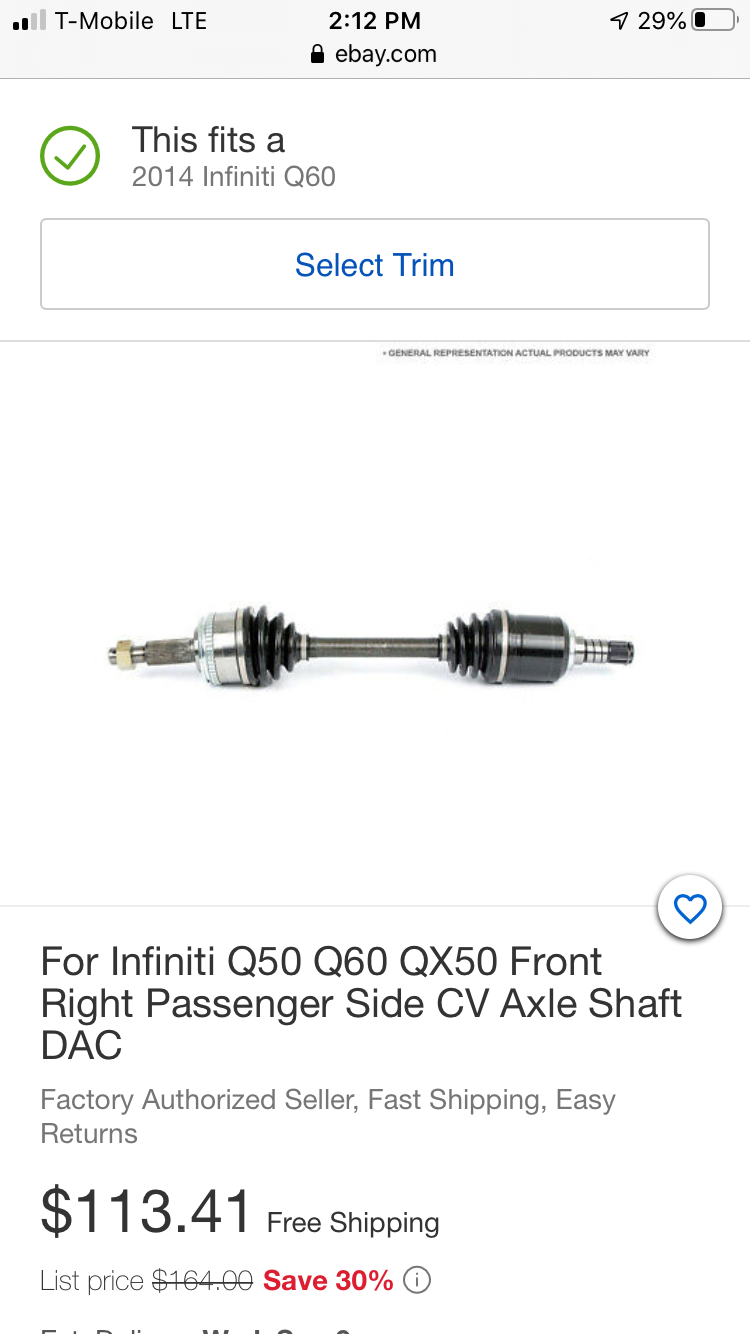
Task: Add item to watchlist with heart icon
Action: pos(690,908)
